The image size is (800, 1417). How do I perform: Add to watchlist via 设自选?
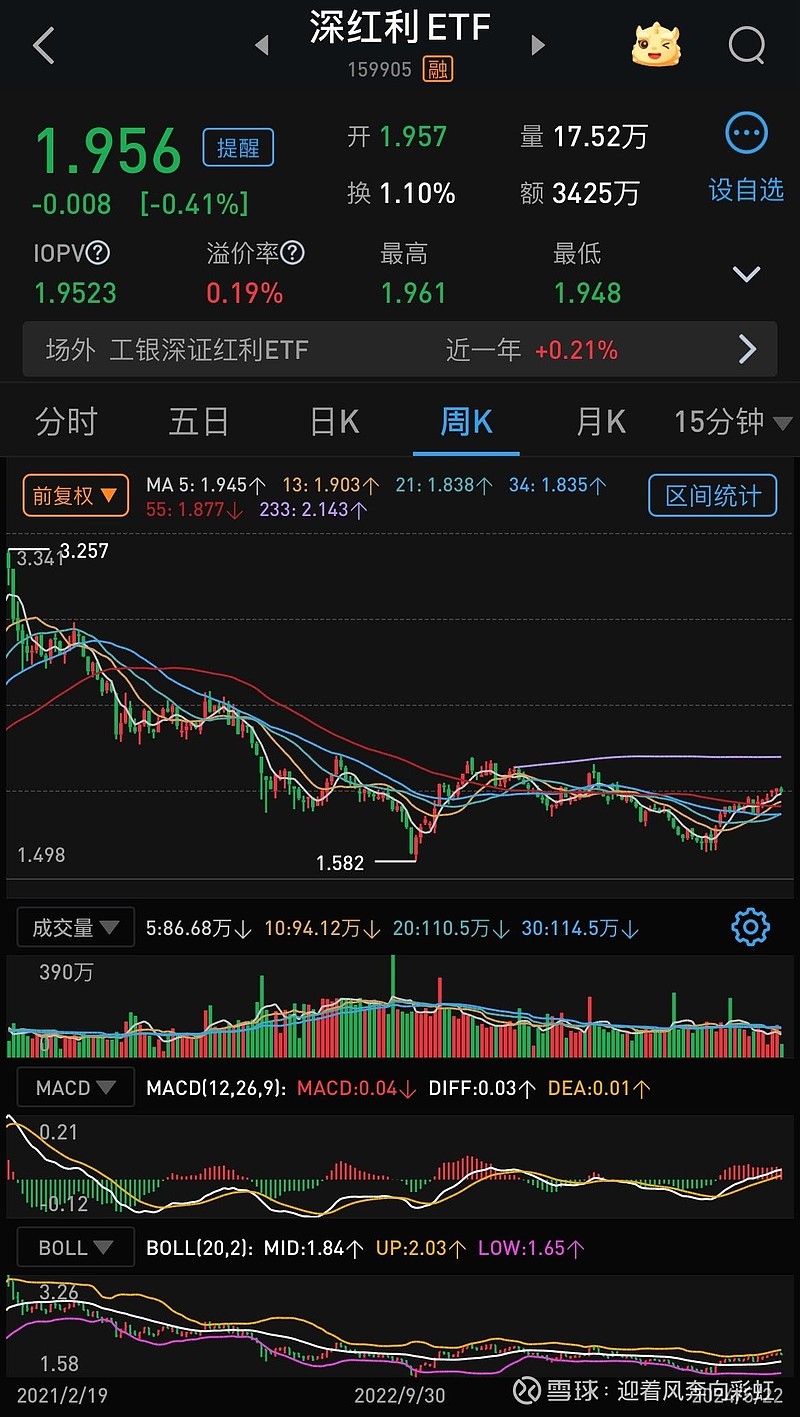click(x=746, y=158)
